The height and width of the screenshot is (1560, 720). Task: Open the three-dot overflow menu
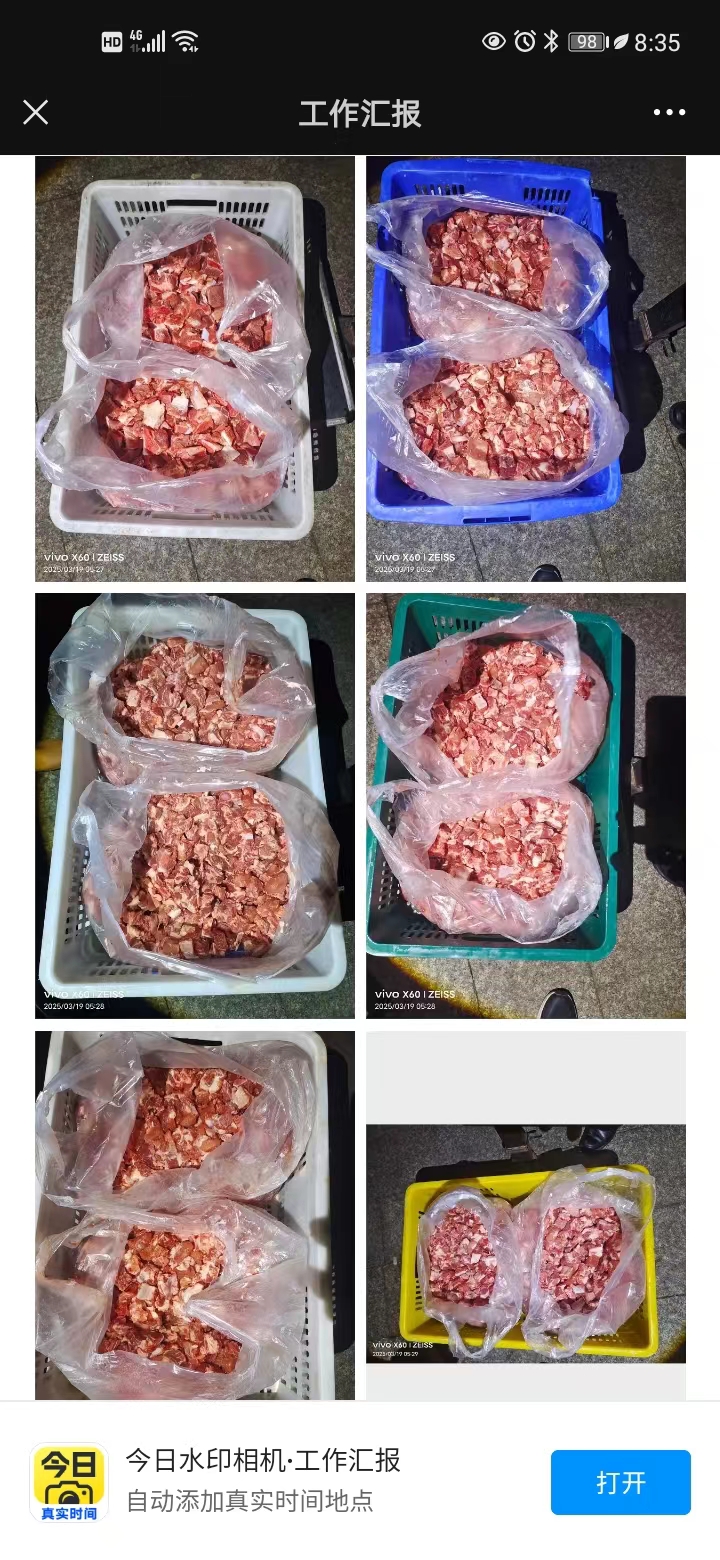click(x=669, y=112)
